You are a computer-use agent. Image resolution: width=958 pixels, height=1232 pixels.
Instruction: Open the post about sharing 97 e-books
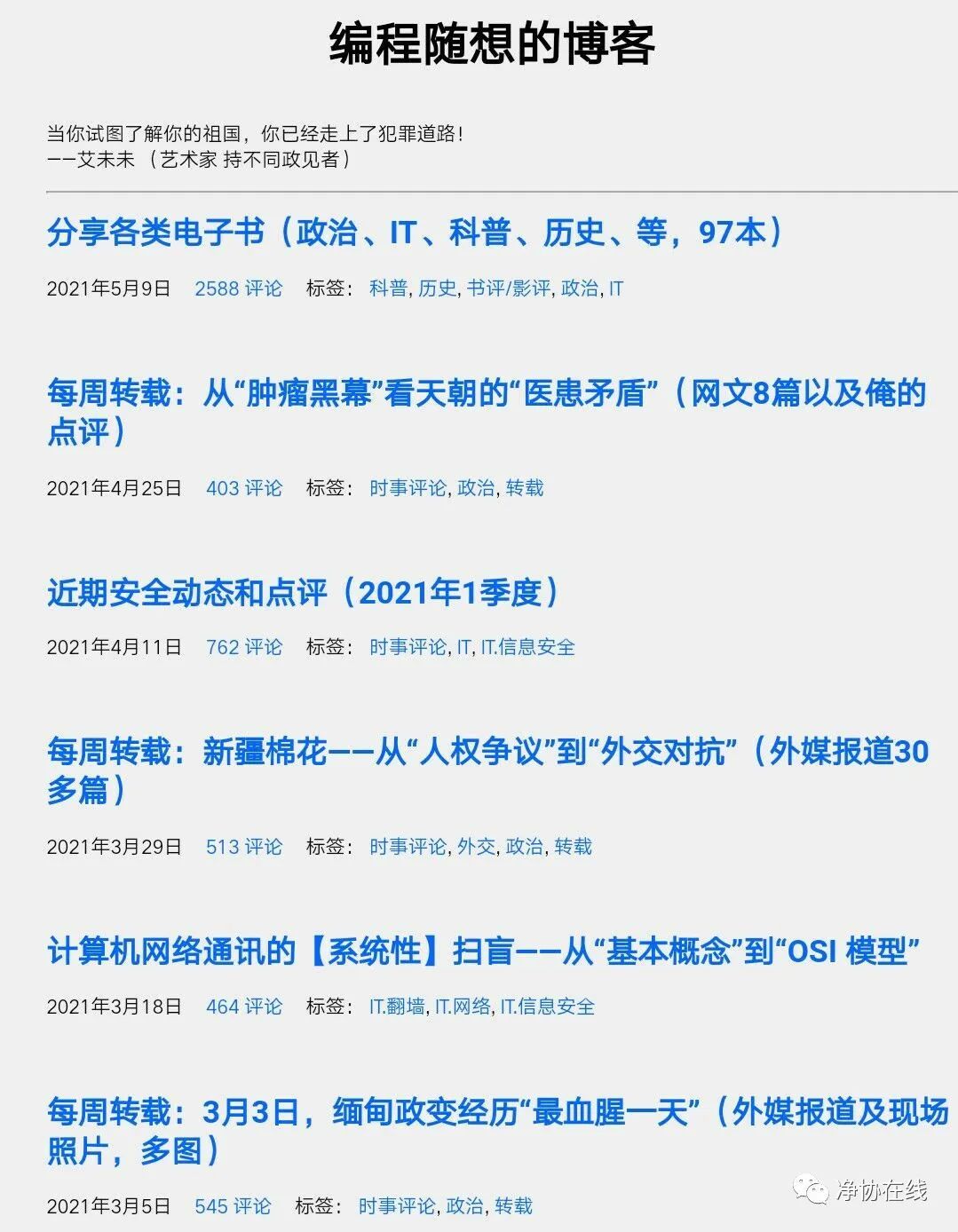point(415,233)
